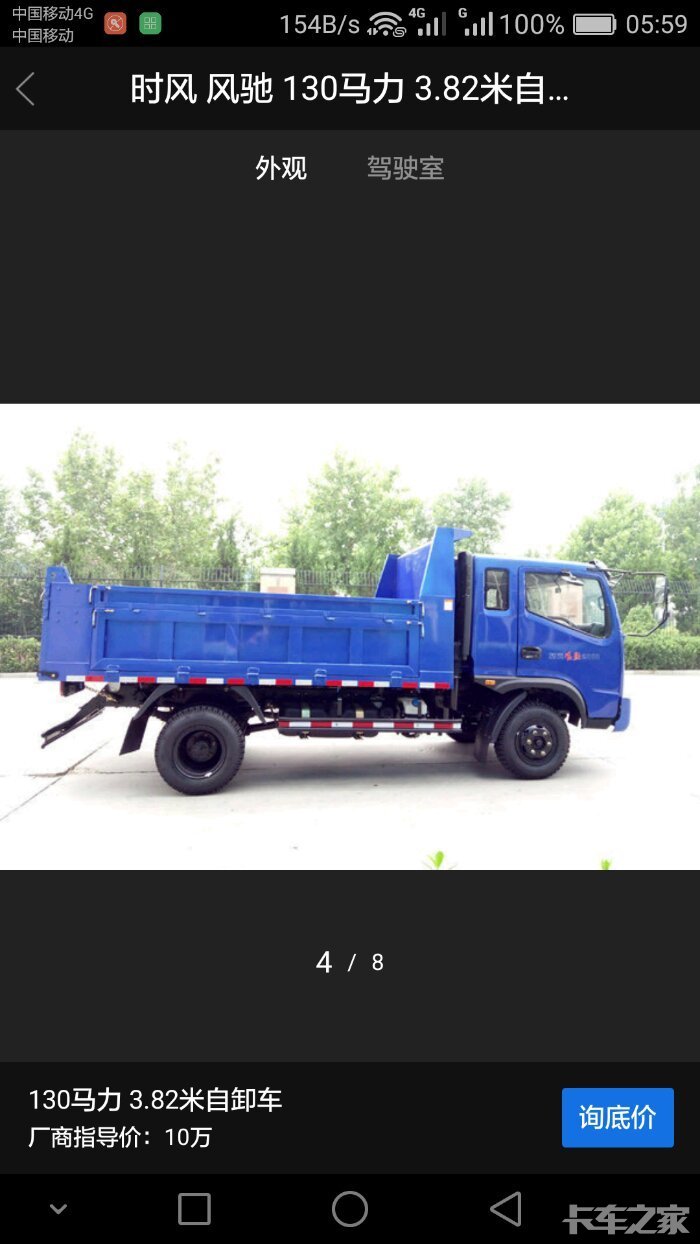Tap the 询底价 button
700x1244 pixels.
tap(617, 1117)
